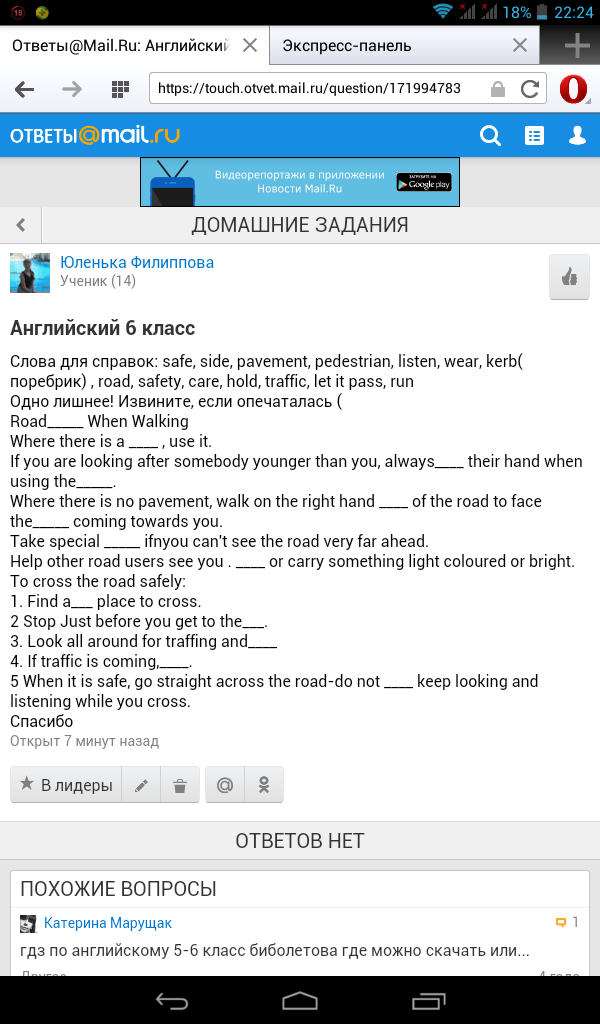Open the speed dial grid
This screenshot has height=1024, width=600.
click(119, 89)
